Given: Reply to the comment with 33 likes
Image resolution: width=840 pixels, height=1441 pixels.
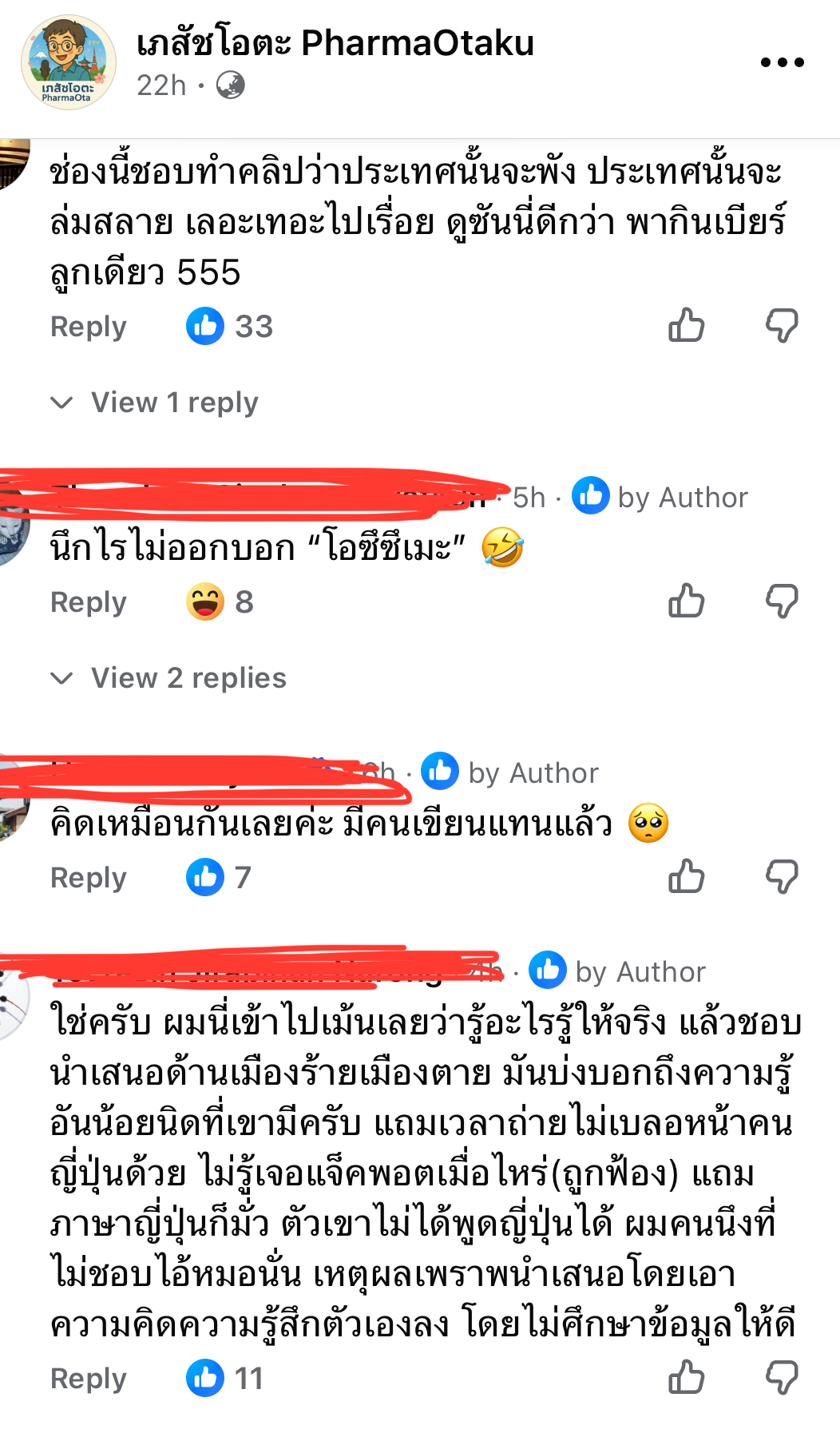Looking at the screenshot, I should (x=89, y=327).
